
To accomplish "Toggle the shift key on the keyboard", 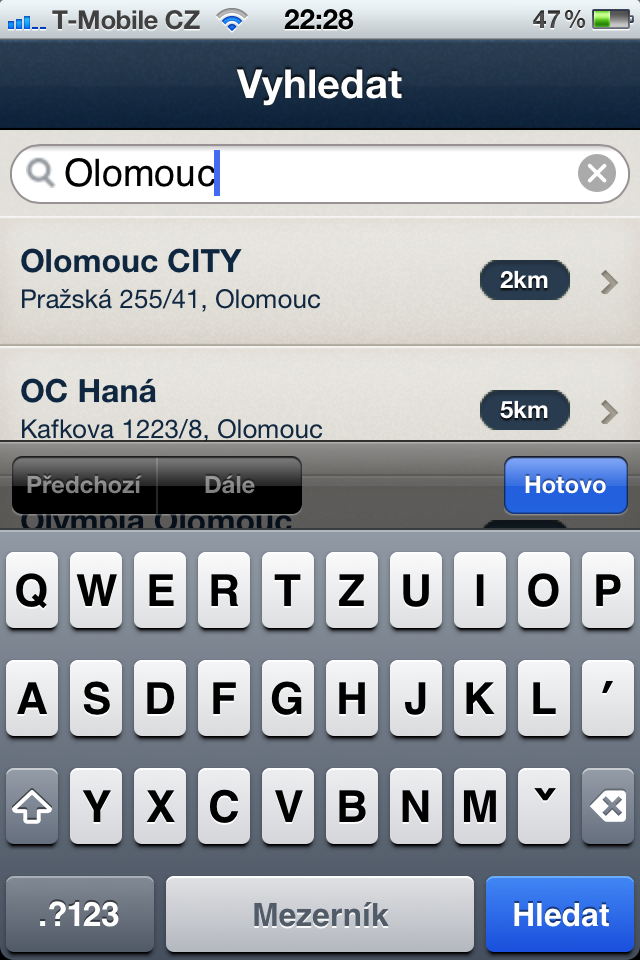I will [32, 805].
